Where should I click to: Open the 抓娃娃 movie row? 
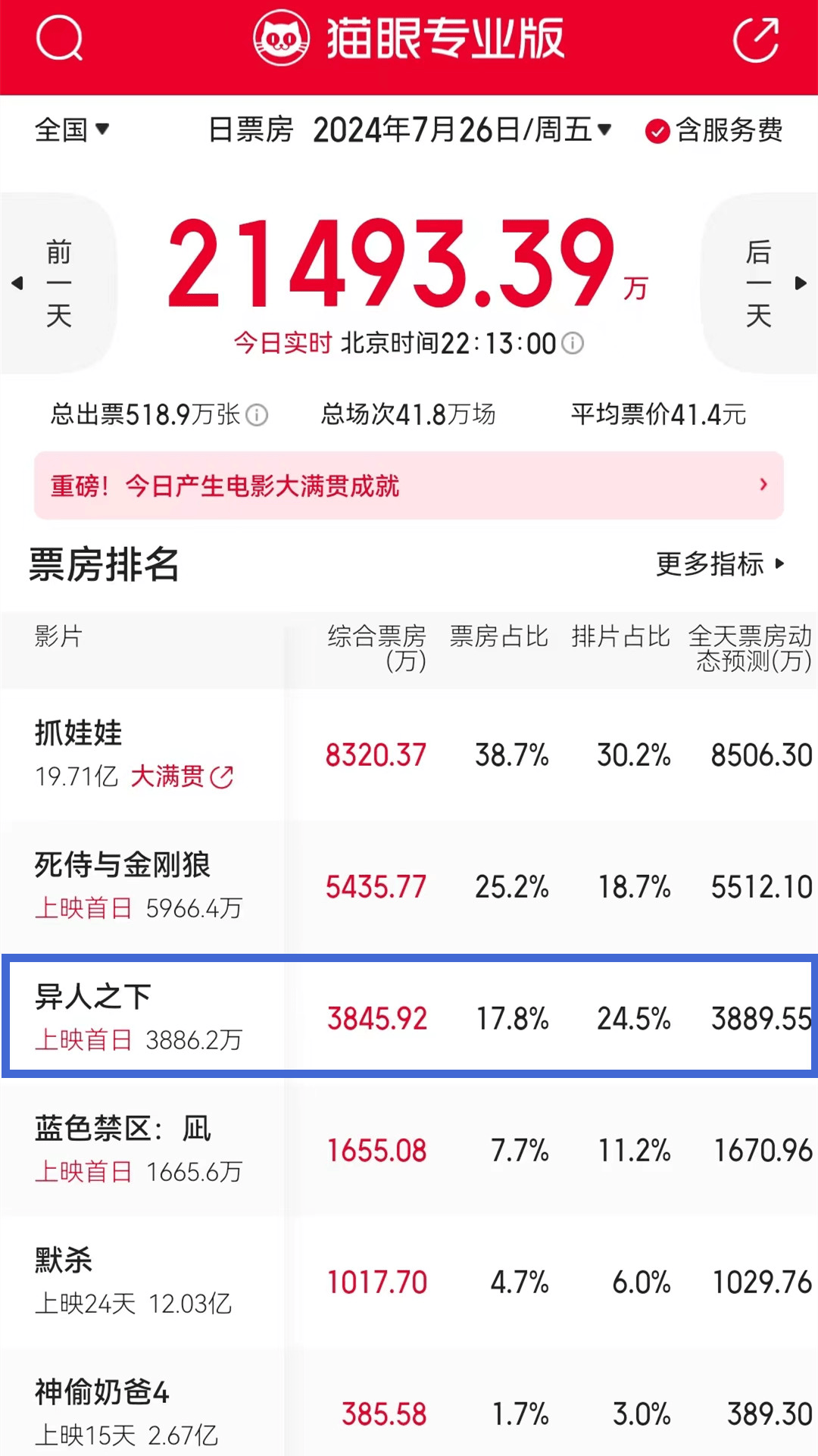[x=409, y=755]
